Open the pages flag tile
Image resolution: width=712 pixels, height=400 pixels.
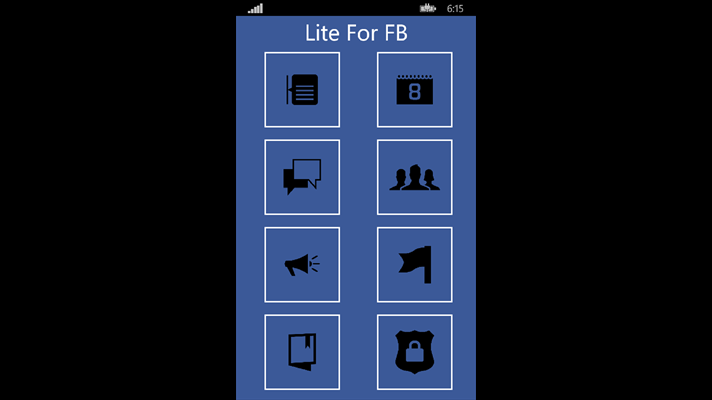[x=414, y=265]
